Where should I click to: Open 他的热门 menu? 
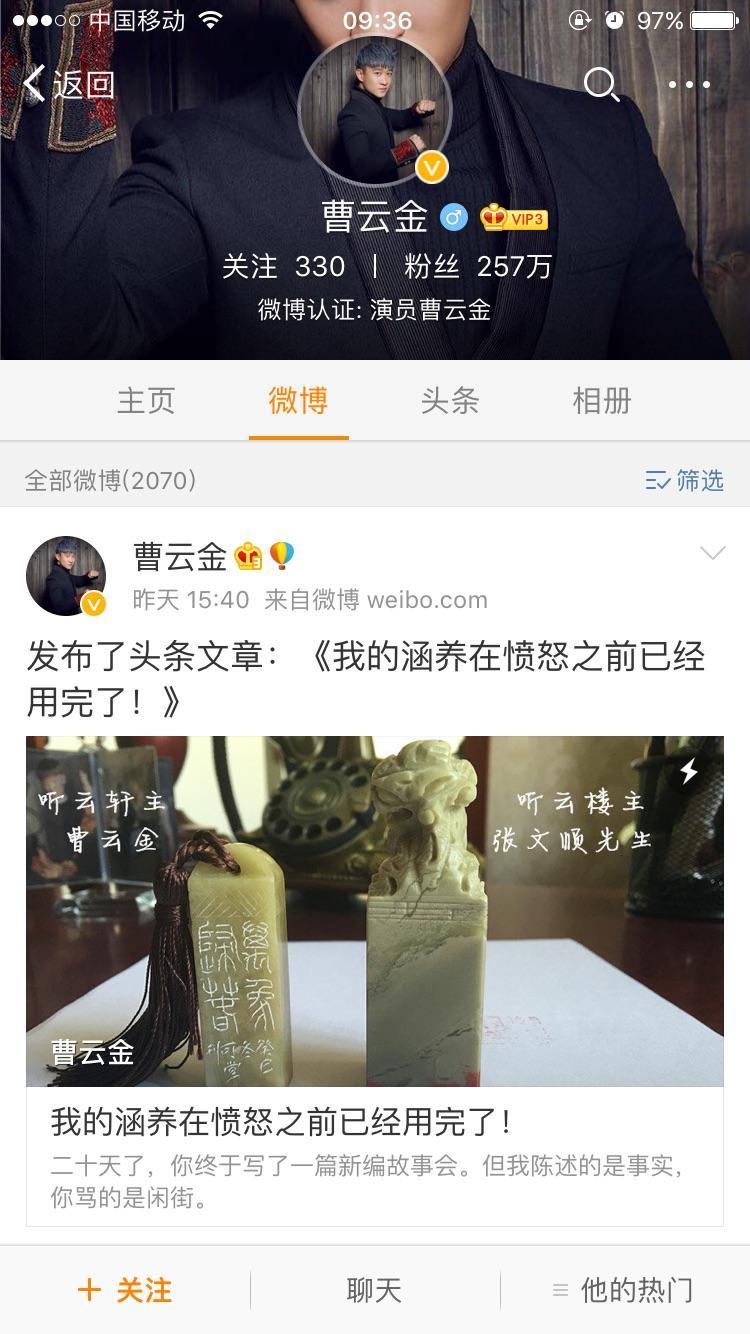click(x=623, y=1290)
